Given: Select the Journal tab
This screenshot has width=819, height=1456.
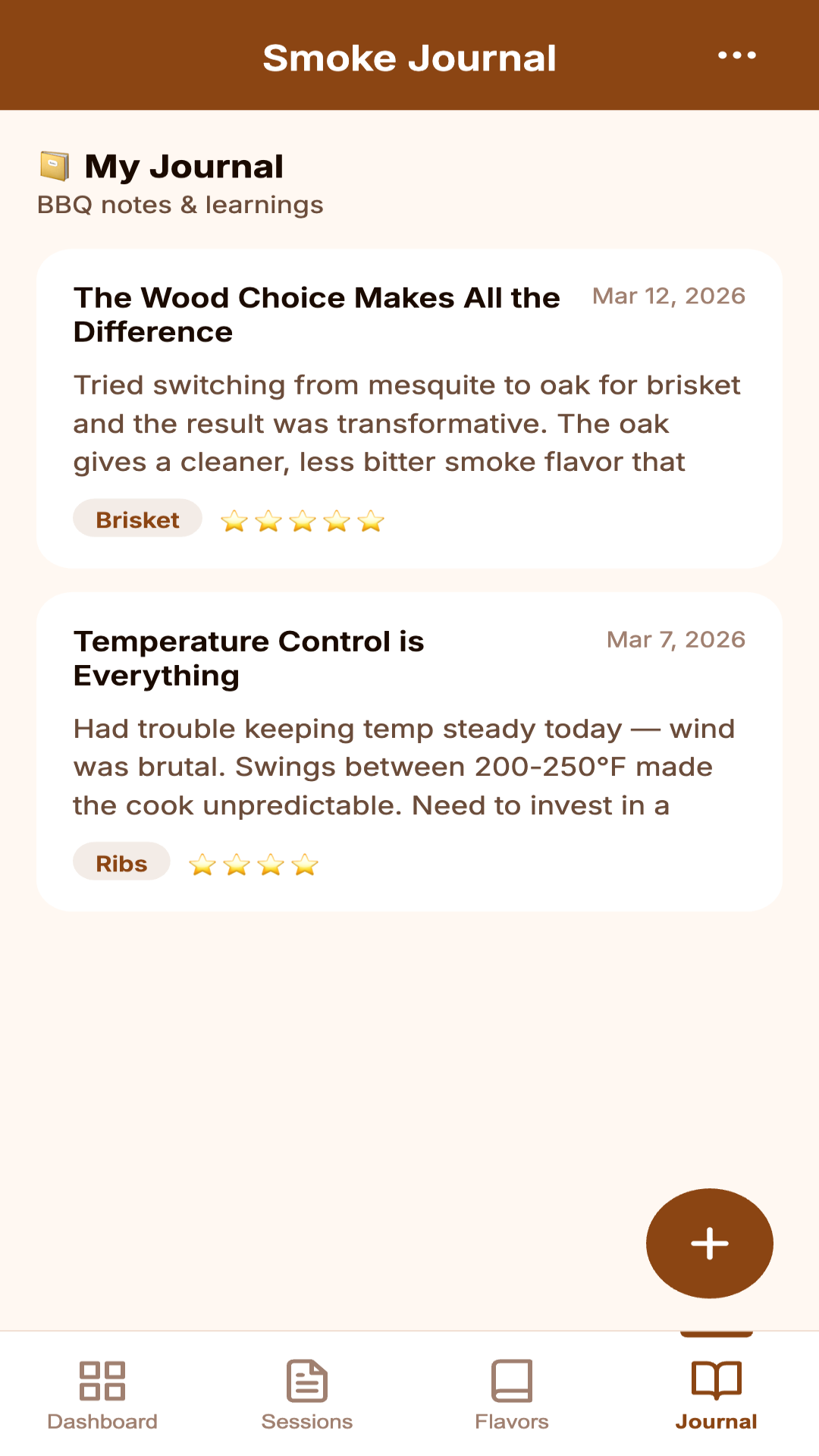Looking at the screenshot, I should click(716, 1394).
